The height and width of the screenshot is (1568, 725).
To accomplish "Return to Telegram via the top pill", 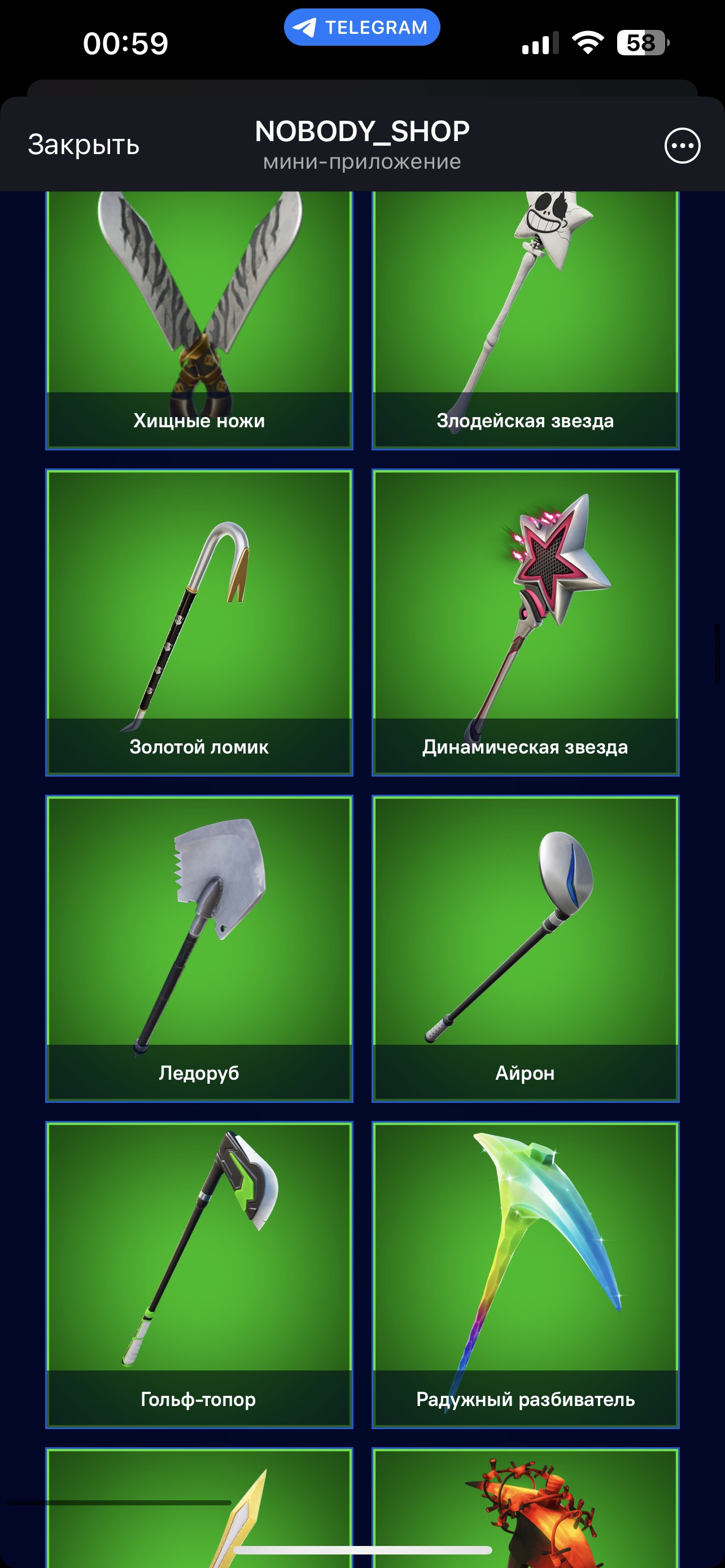I will (x=362, y=28).
